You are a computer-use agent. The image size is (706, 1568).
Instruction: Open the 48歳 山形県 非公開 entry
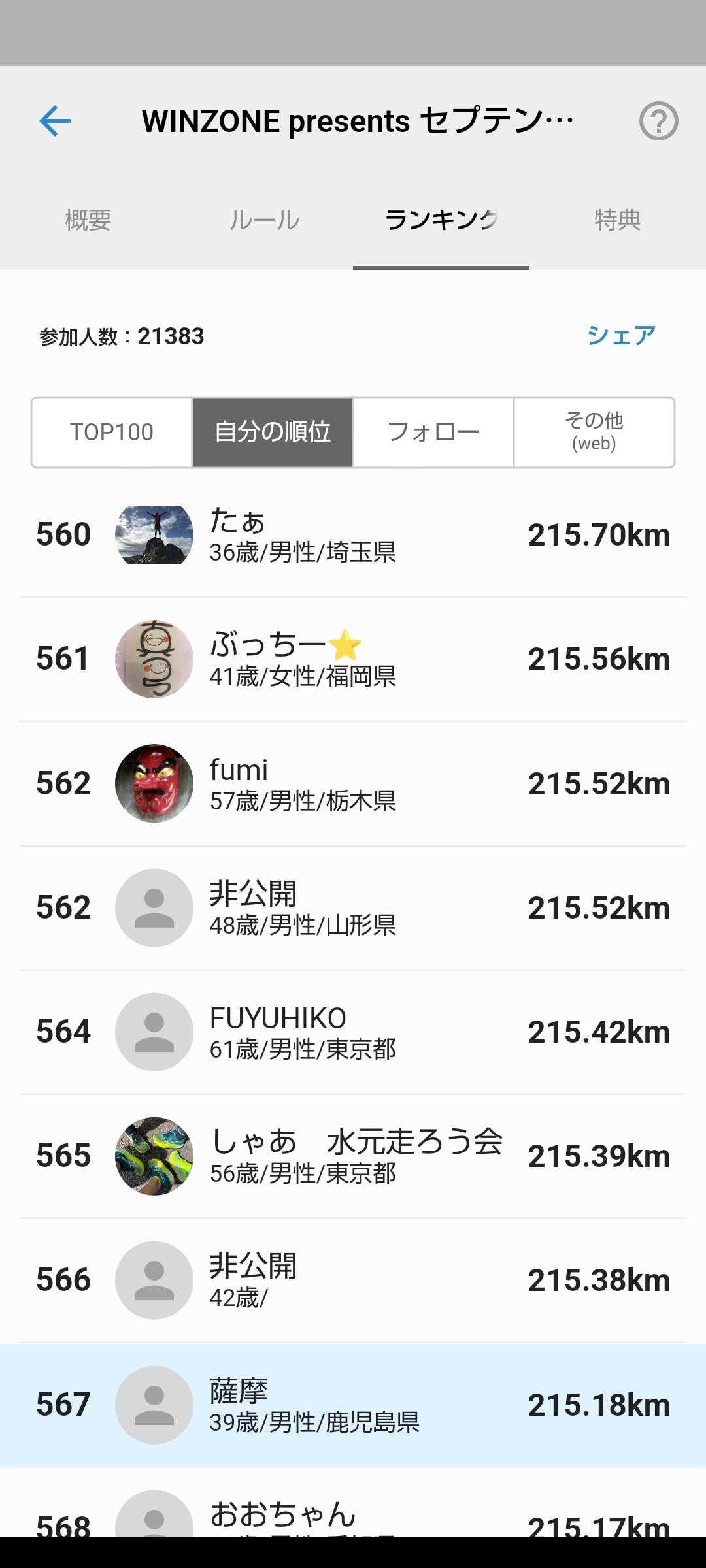pos(353,907)
